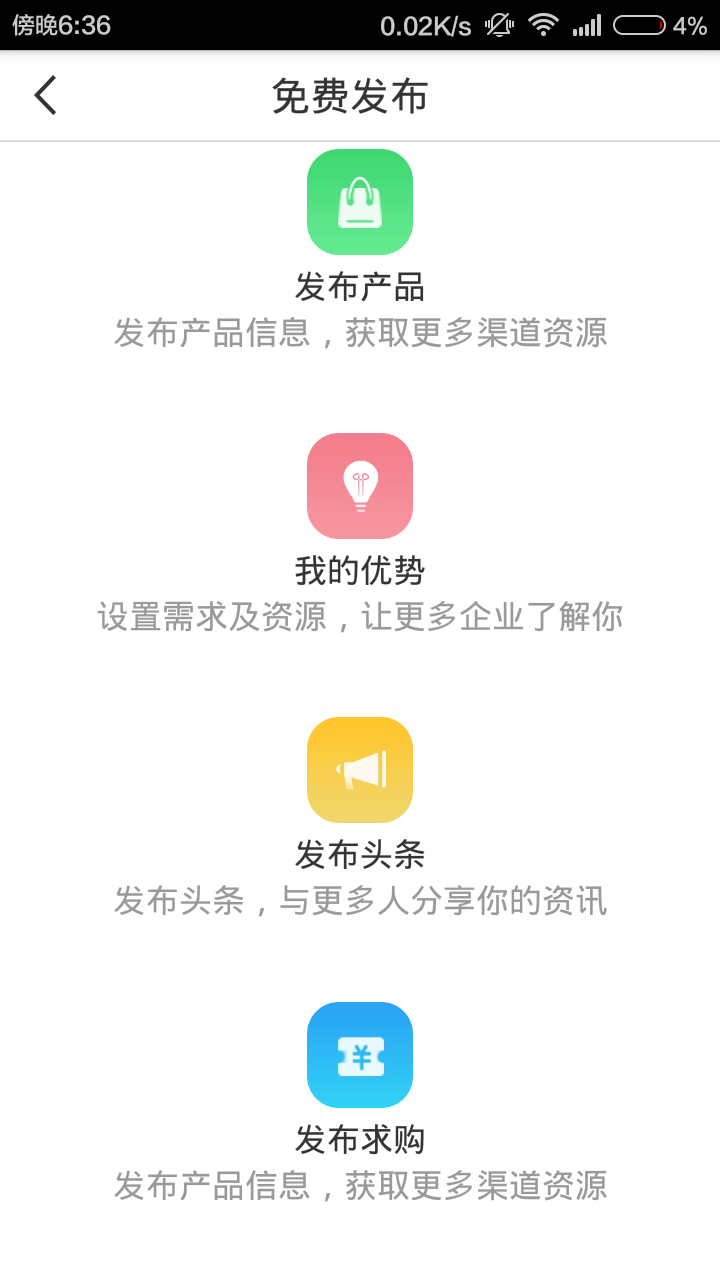Tap the description text under 发布头条
The image size is (720, 1280).
coord(360,901)
